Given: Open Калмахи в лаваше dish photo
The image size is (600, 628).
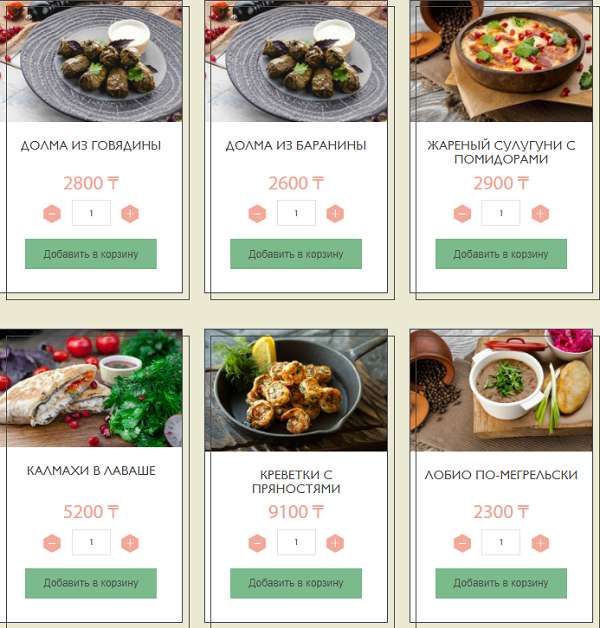Looking at the screenshot, I should tap(91, 388).
